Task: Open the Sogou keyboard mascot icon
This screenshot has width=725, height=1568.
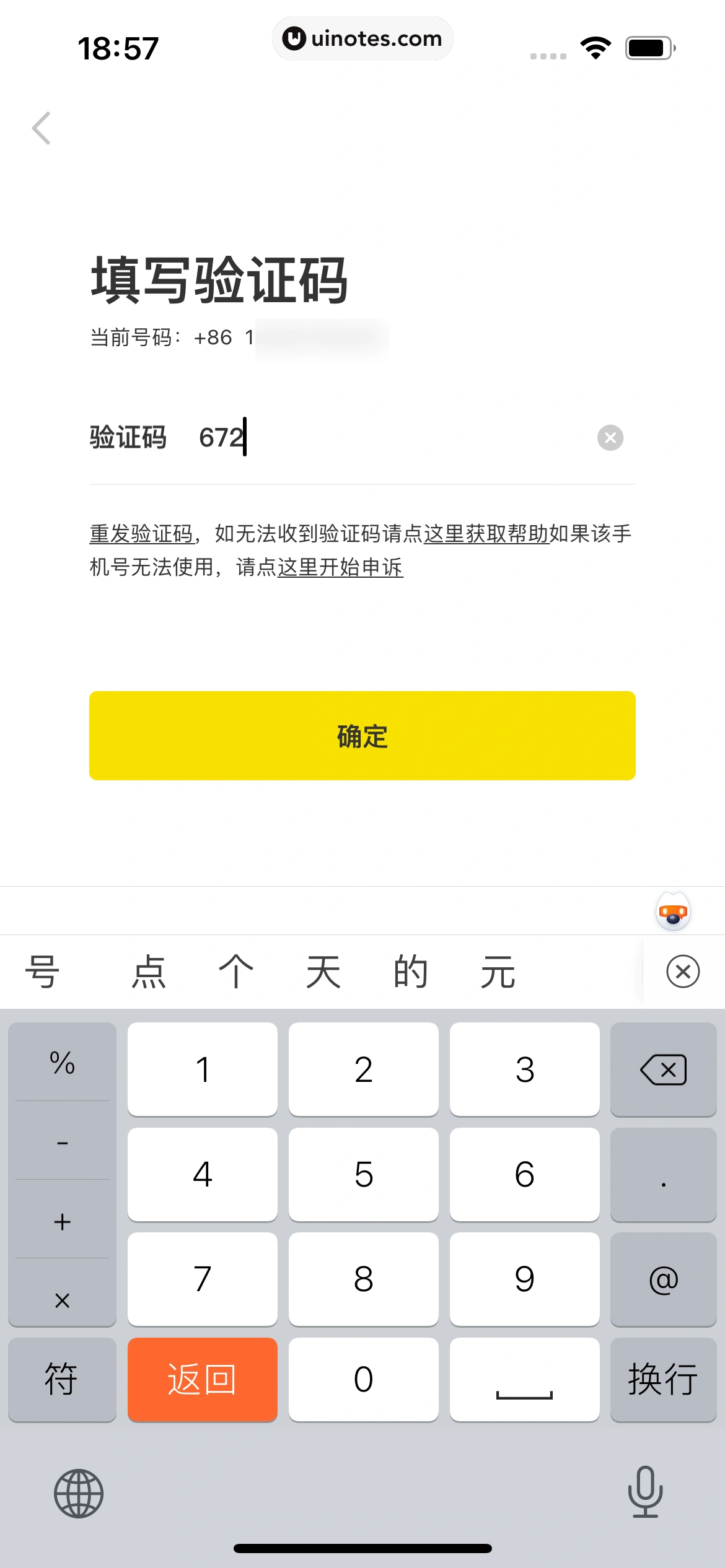Action: coord(672,912)
